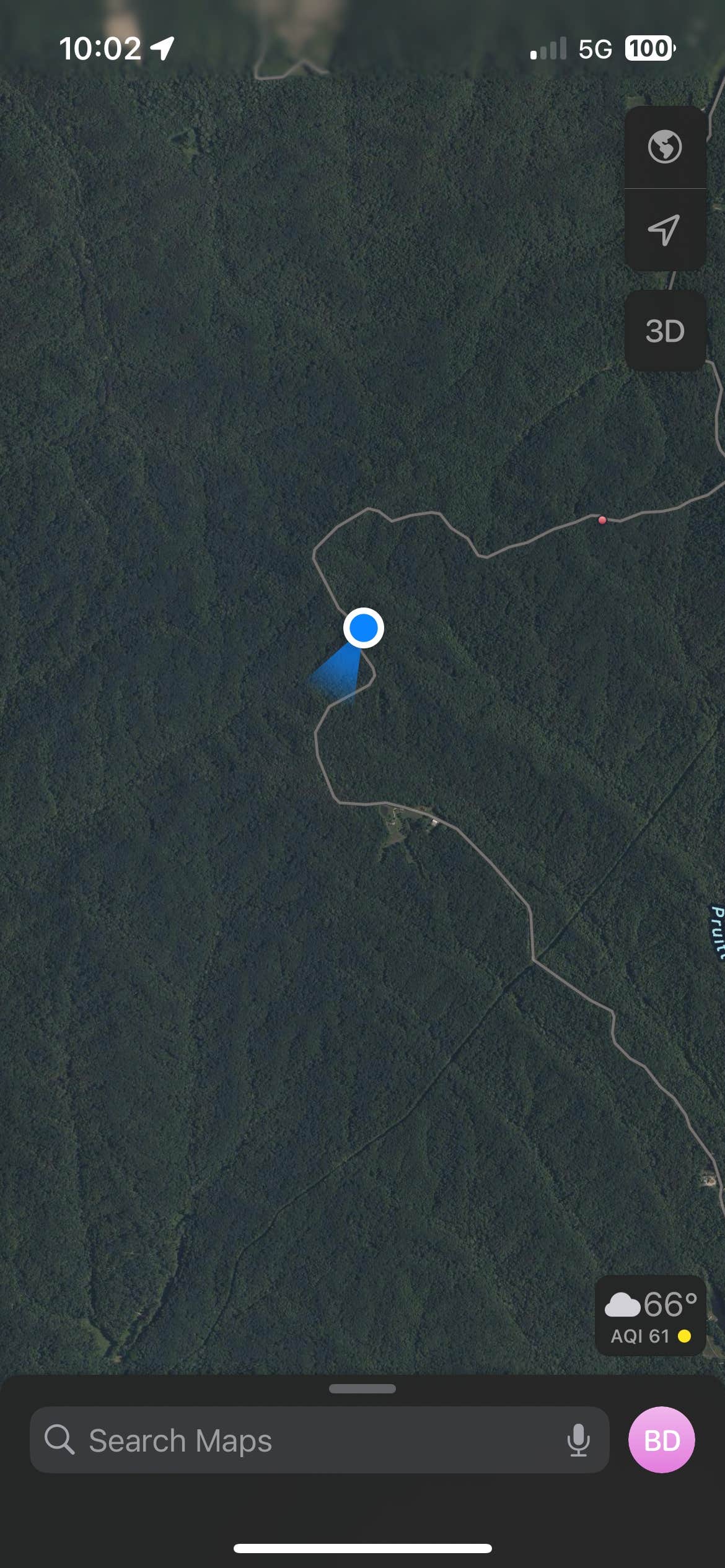Image resolution: width=725 pixels, height=1568 pixels.
Task: Open the map mode globe button
Action: tap(665, 147)
